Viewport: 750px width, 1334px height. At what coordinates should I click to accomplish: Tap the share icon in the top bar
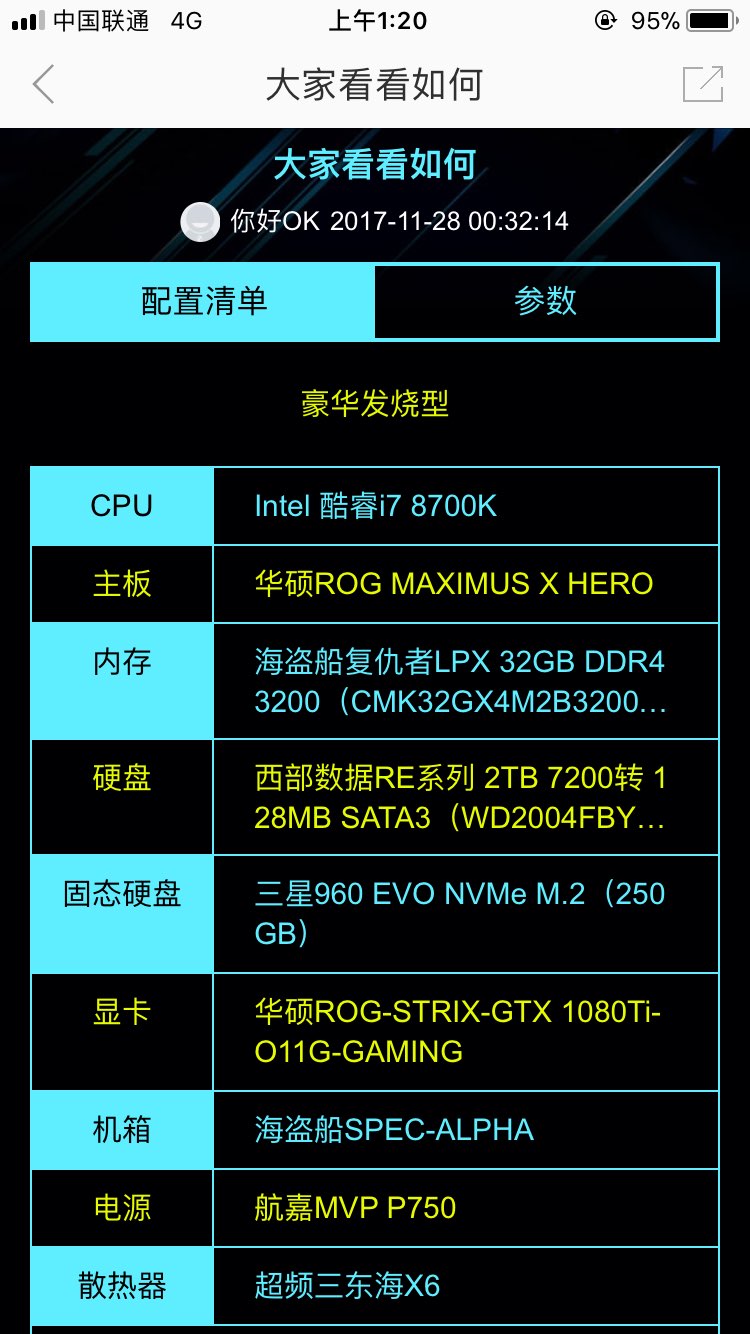(x=702, y=85)
